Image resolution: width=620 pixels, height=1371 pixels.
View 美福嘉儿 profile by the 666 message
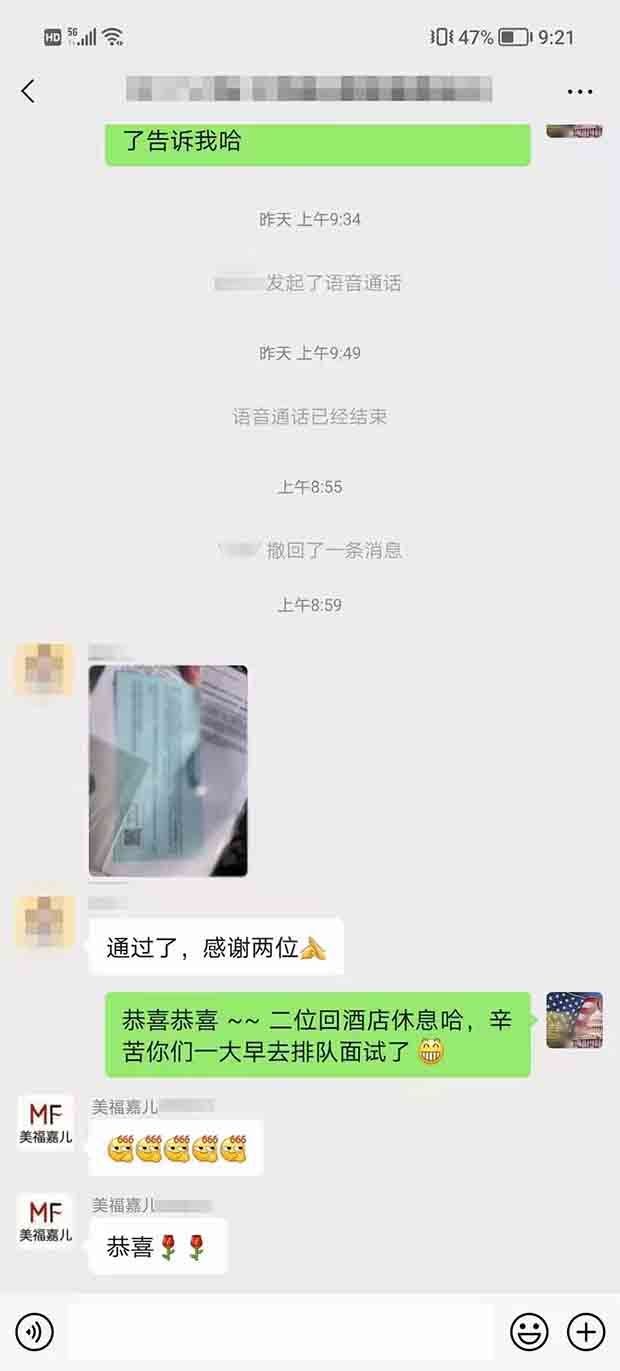coord(46,1123)
